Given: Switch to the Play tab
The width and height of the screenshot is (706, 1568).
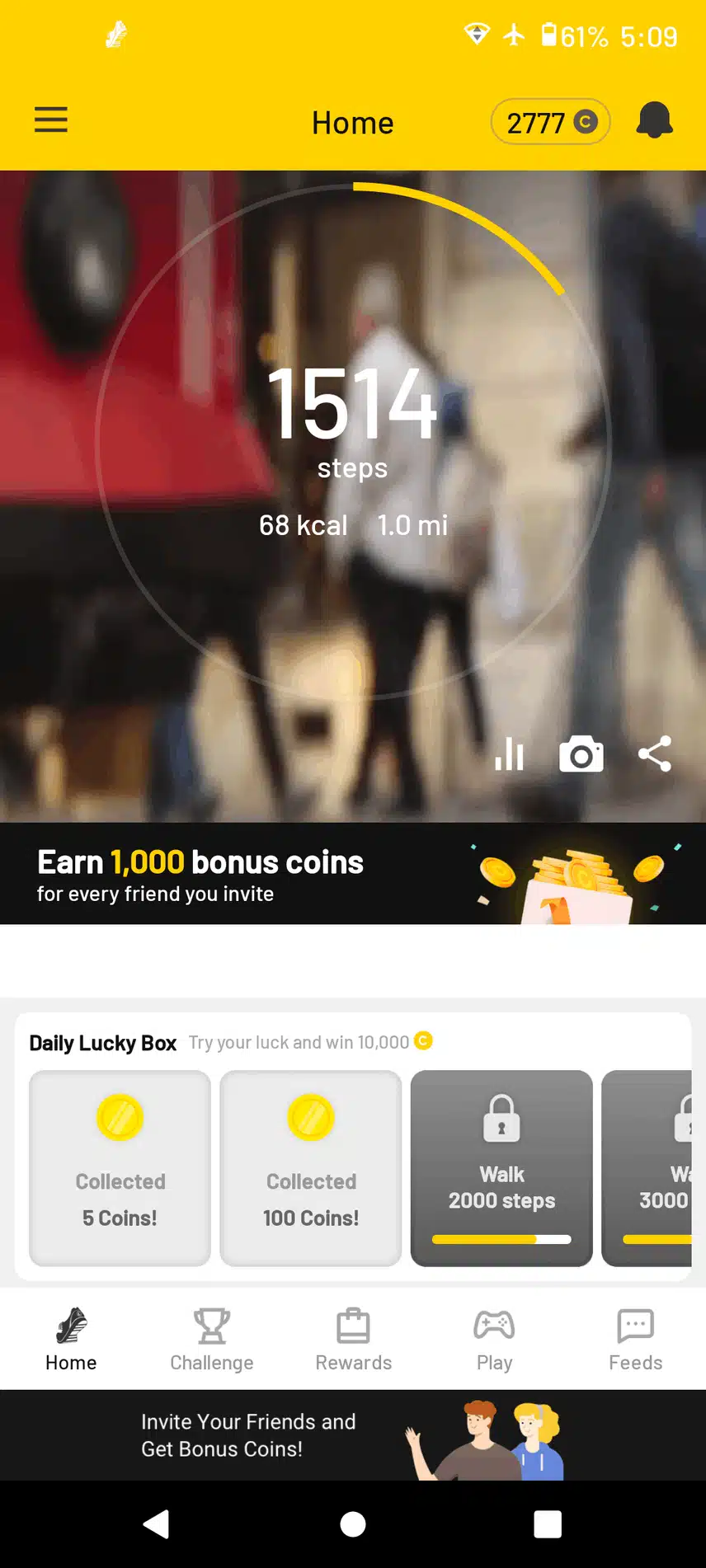Looking at the screenshot, I should (494, 1339).
